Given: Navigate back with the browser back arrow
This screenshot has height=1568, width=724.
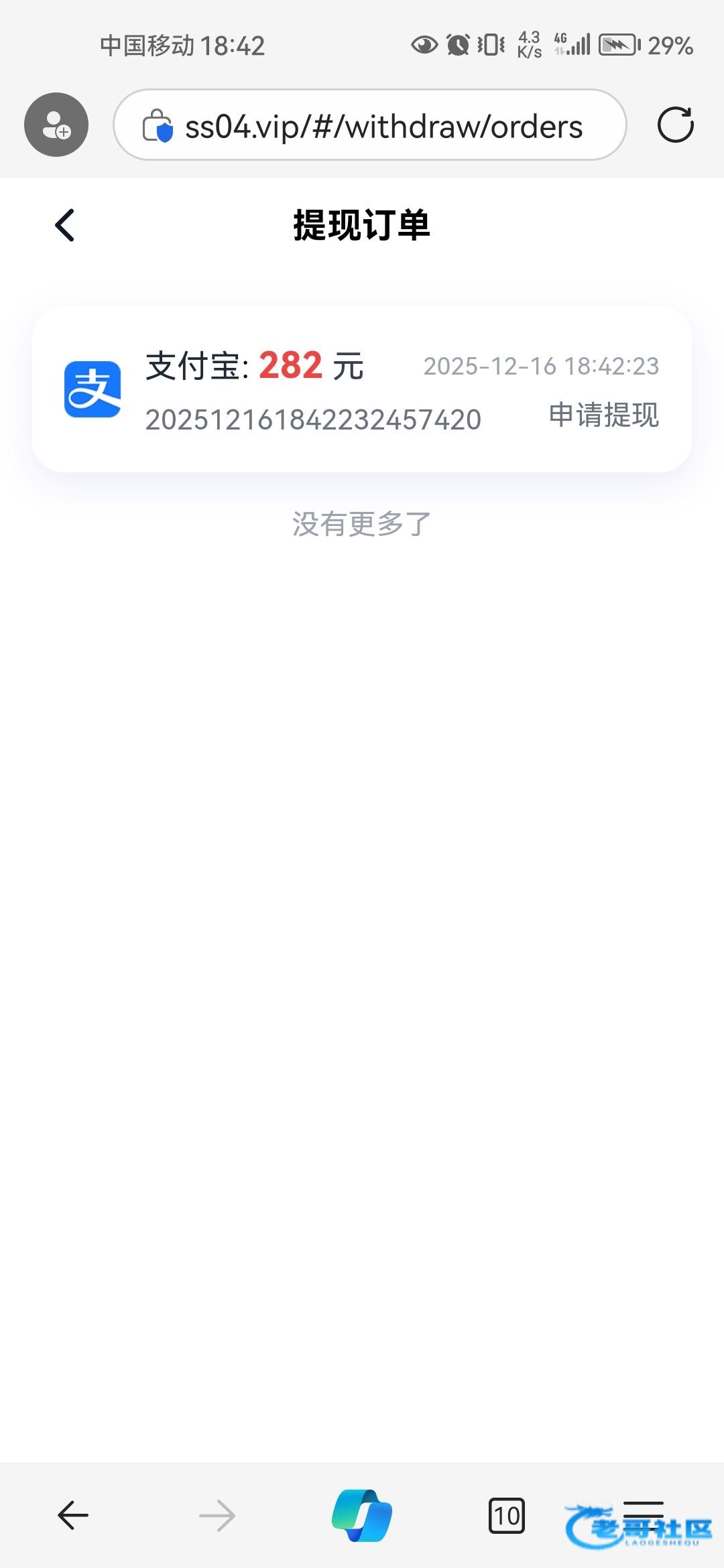Looking at the screenshot, I should click(x=73, y=1514).
